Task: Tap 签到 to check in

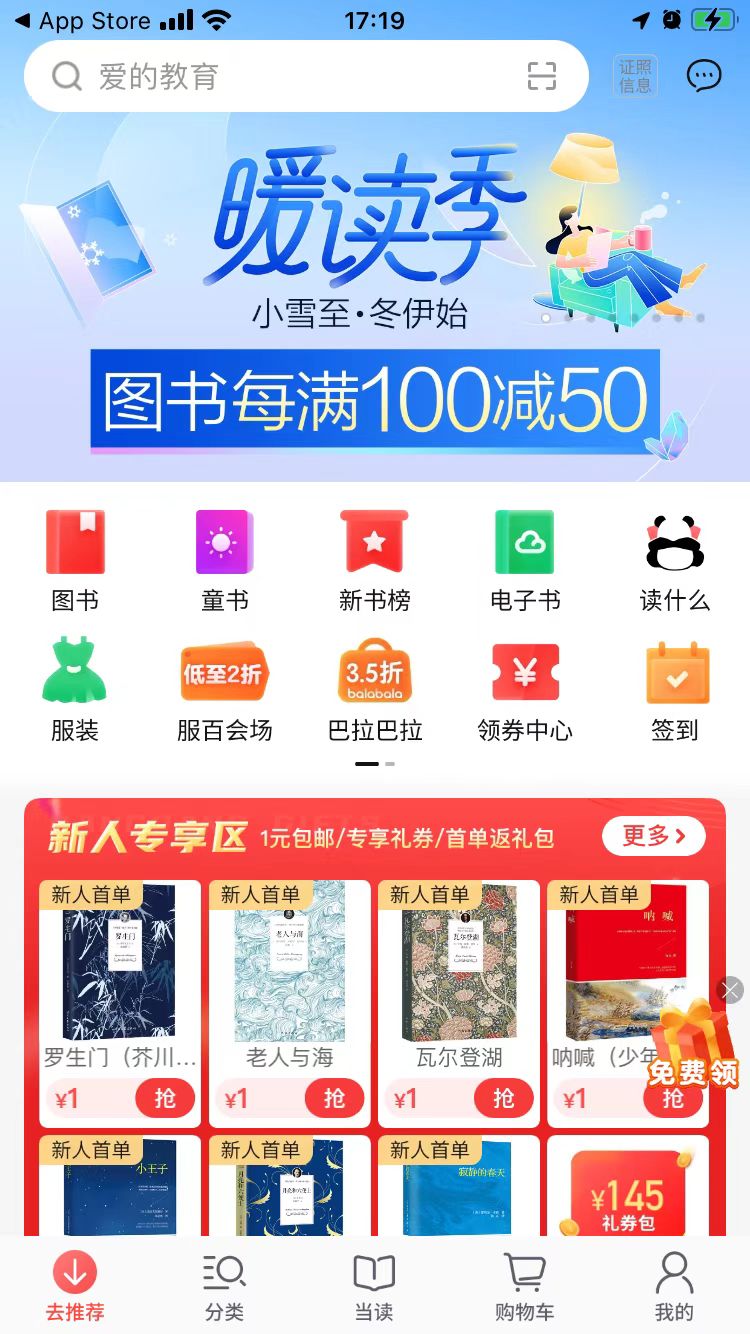Action: (675, 691)
